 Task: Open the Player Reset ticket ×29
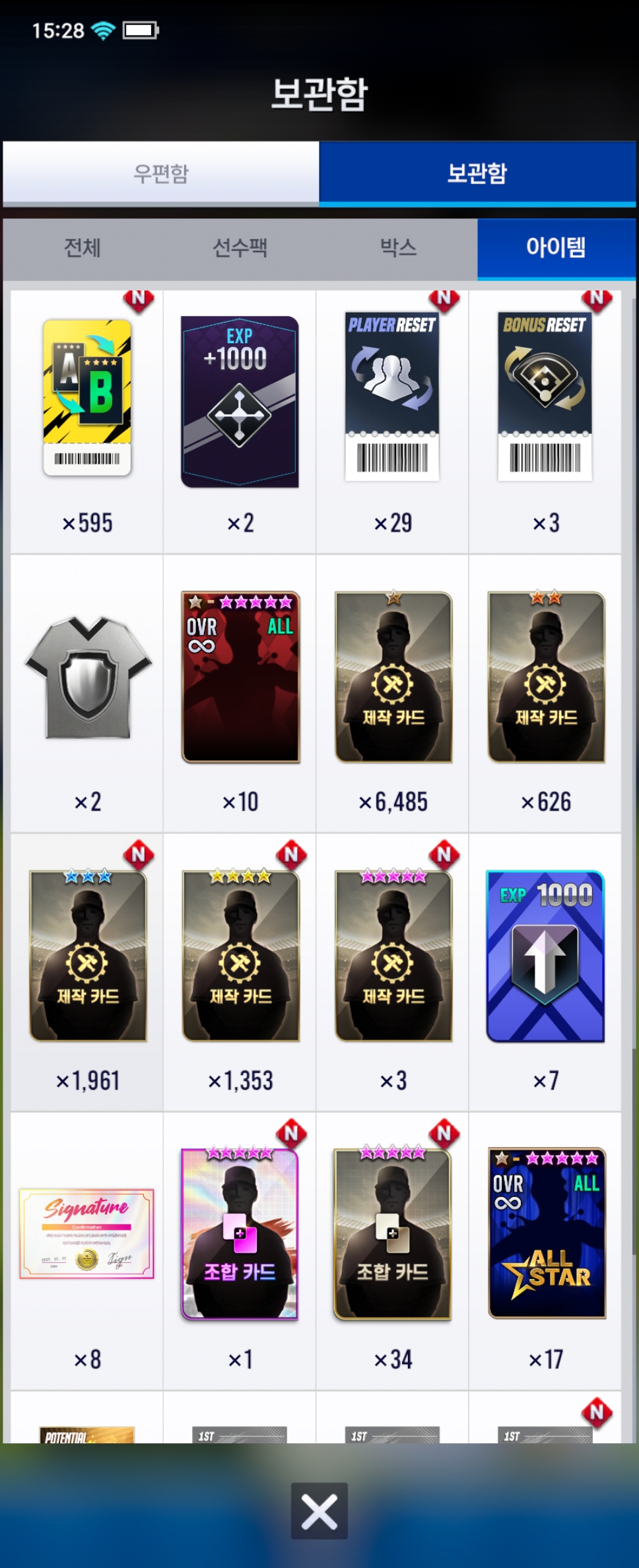(392, 403)
